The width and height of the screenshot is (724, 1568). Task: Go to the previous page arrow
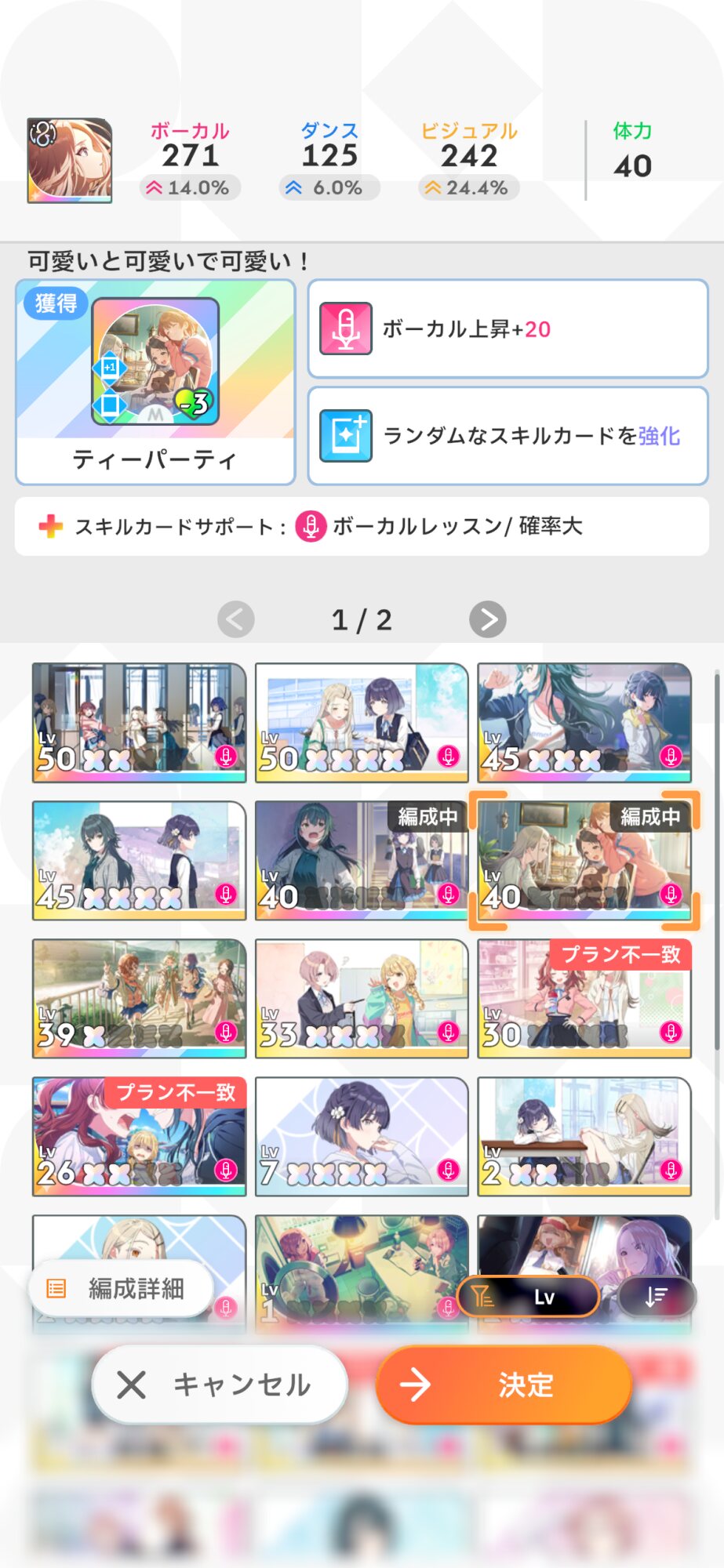[236, 619]
